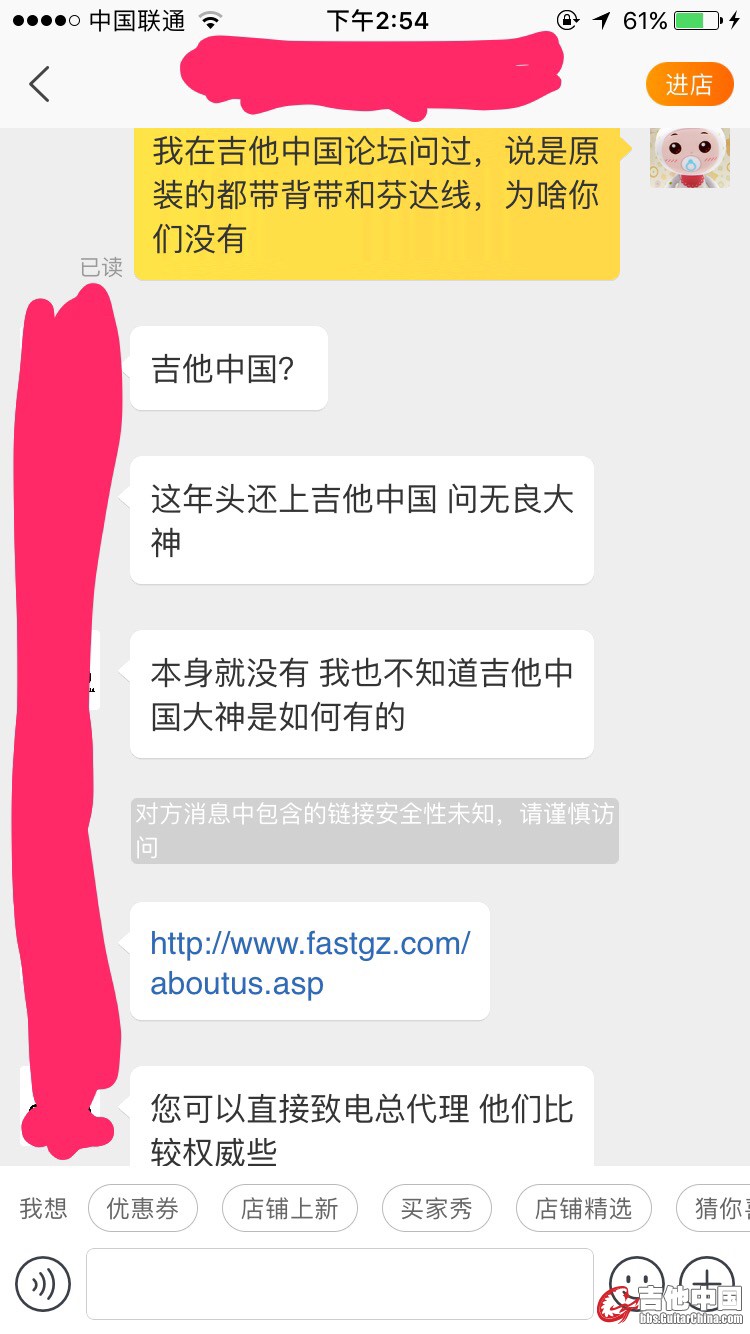The image size is (750, 1334).
Task: Select the 店铺上新 chip
Action: (289, 1209)
